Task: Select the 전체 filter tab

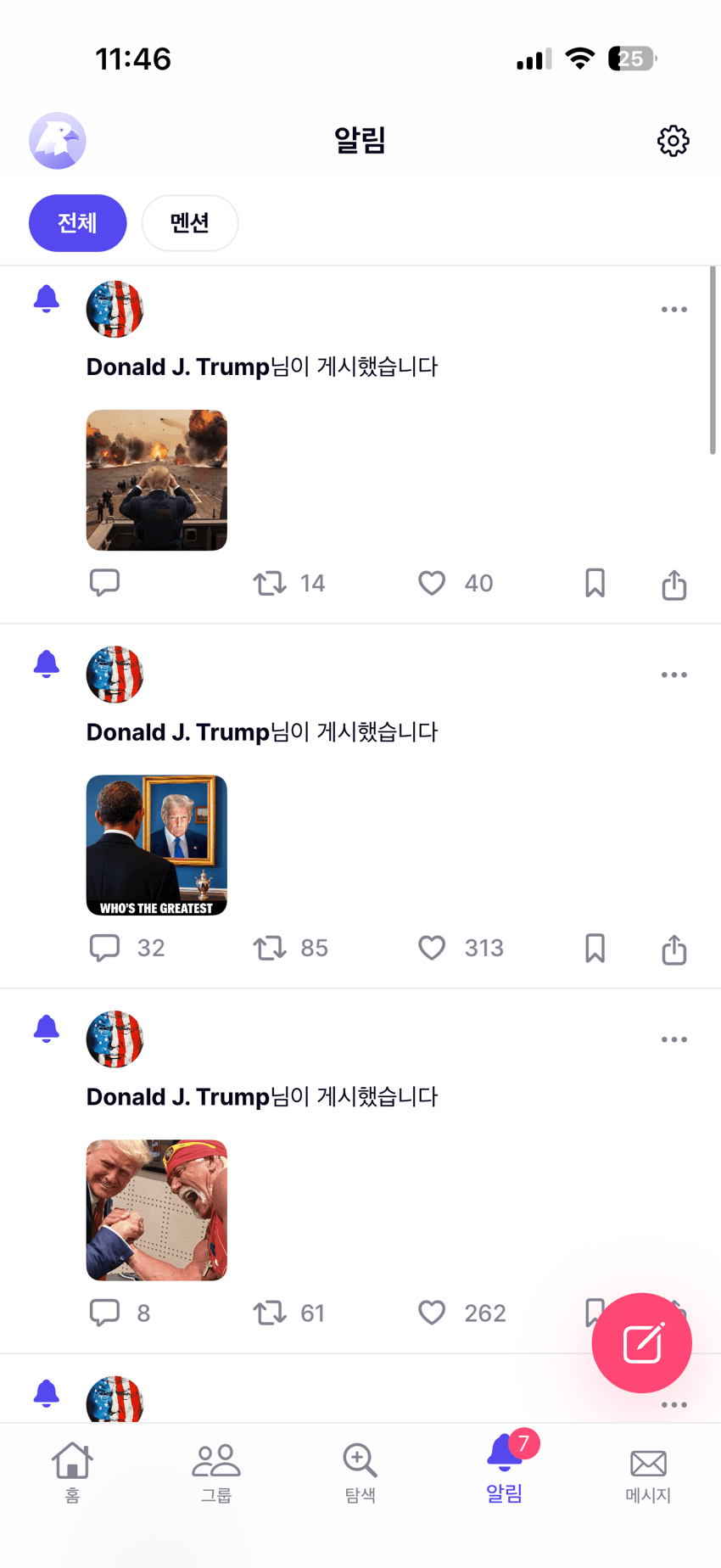Action: [x=78, y=223]
